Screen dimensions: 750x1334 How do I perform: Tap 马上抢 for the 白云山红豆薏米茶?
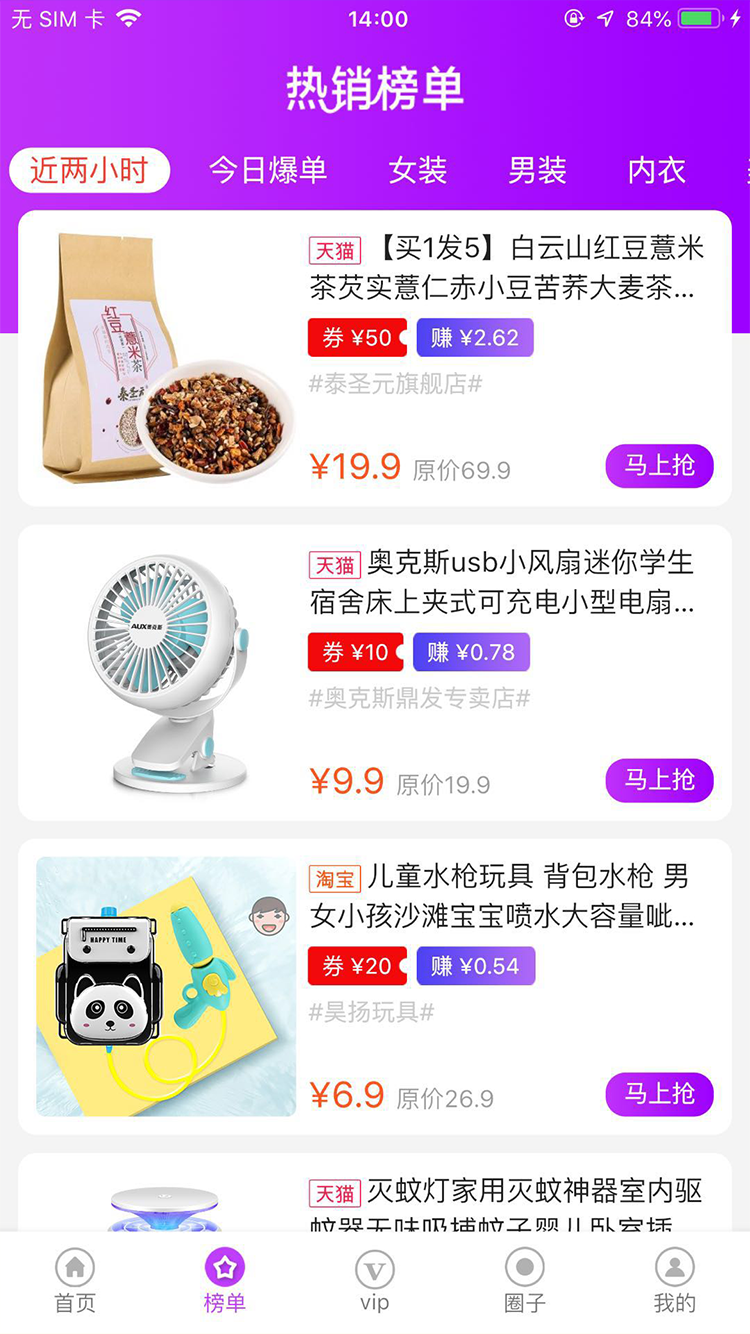659,466
